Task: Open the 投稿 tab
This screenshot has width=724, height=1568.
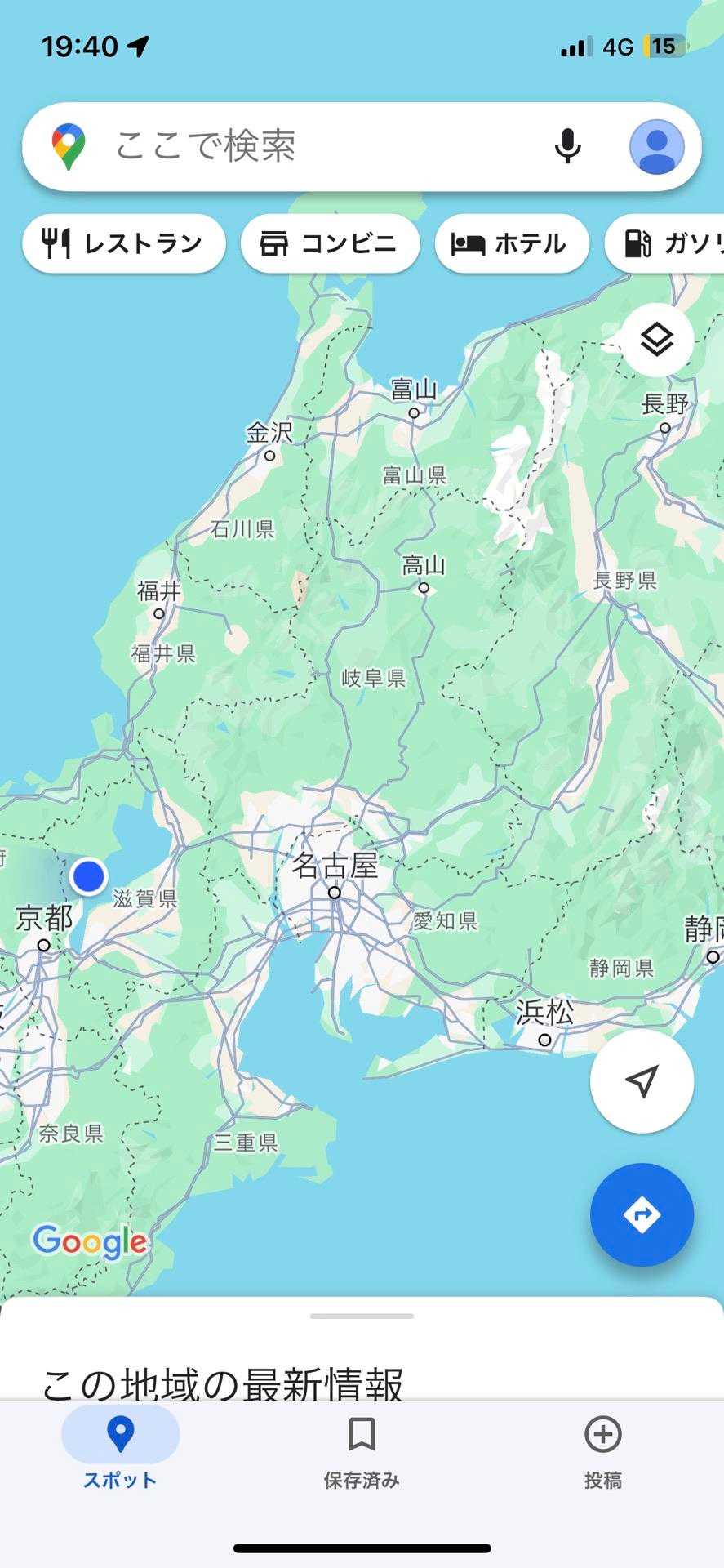Action: pos(603,1451)
